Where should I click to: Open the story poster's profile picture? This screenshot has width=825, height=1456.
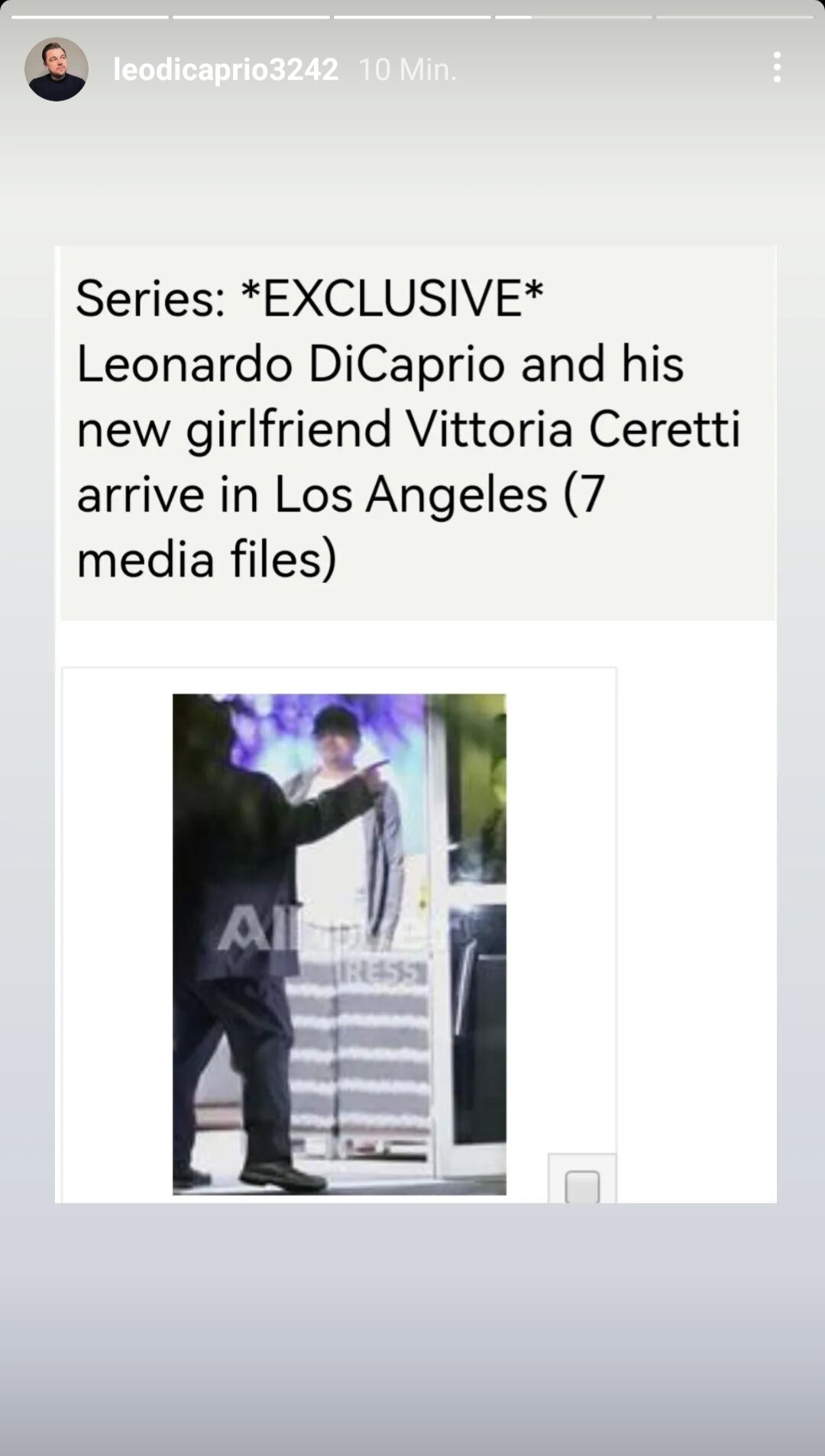pos(57,70)
